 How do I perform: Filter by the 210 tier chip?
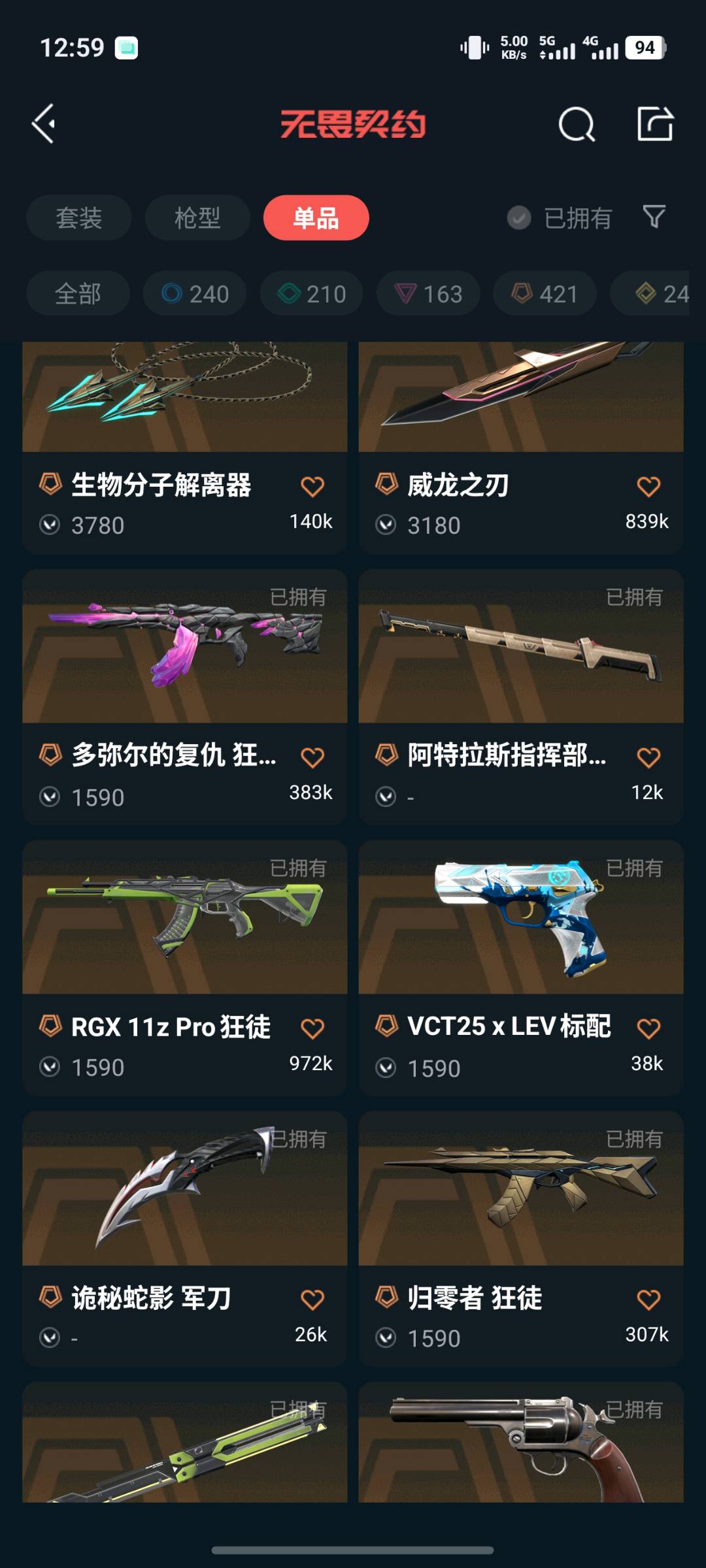pos(312,294)
